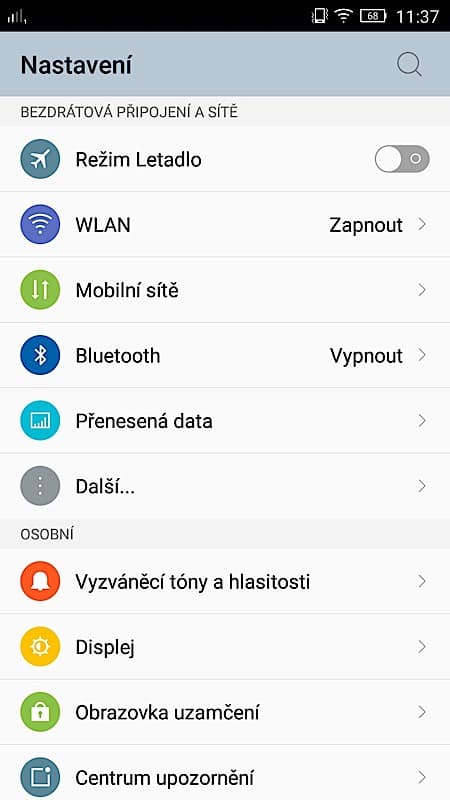Open Displej settings
The width and height of the screenshot is (450, 800).
(x=225, y=646)
